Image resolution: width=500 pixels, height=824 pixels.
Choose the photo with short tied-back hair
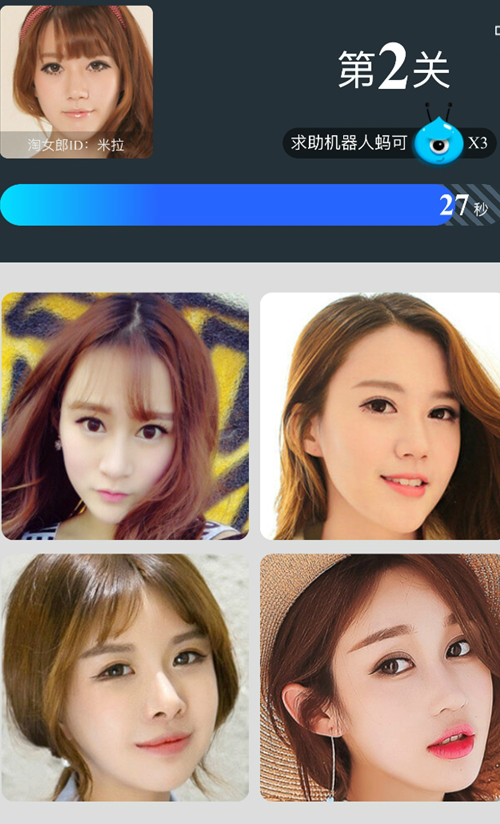click(x=125, y=677)
